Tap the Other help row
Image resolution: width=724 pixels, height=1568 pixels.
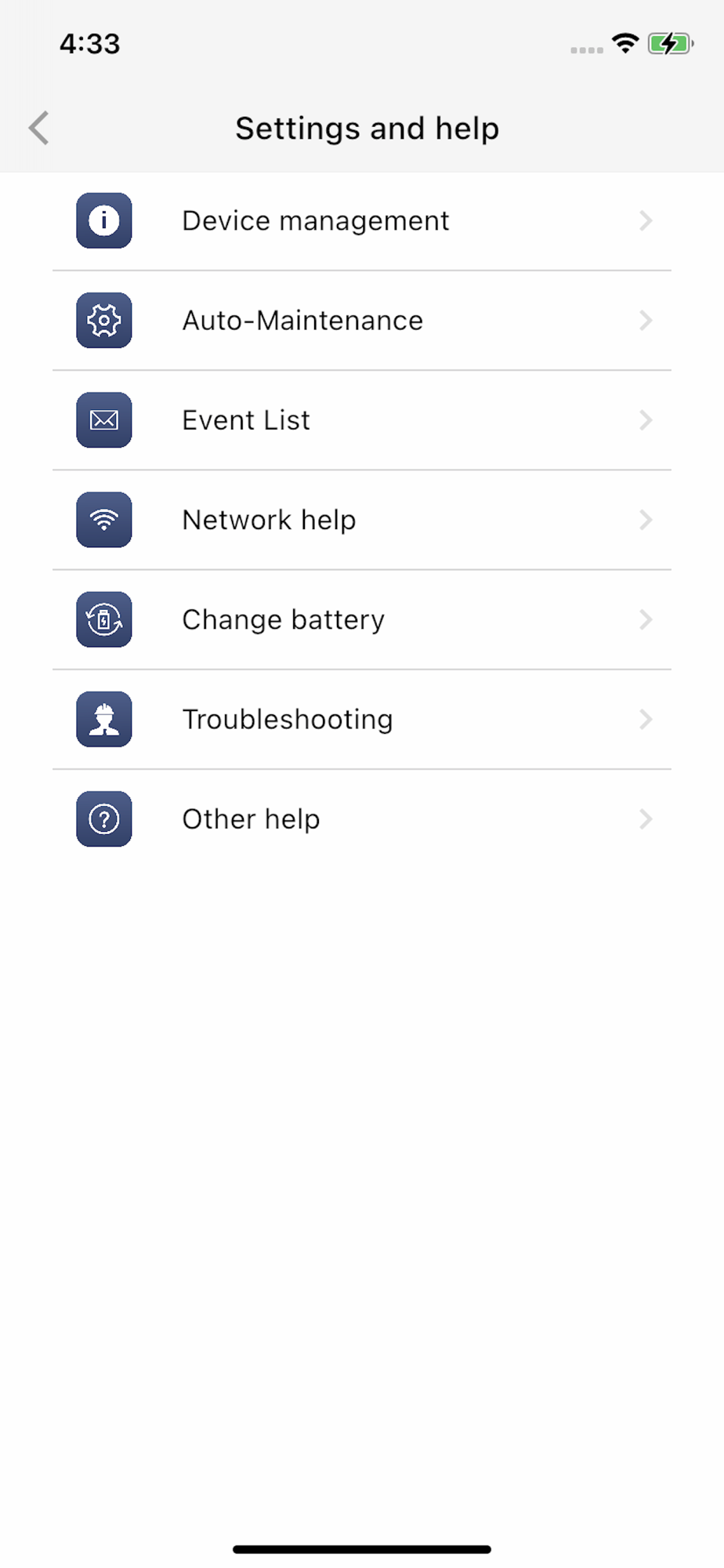(x=362, y=819)
